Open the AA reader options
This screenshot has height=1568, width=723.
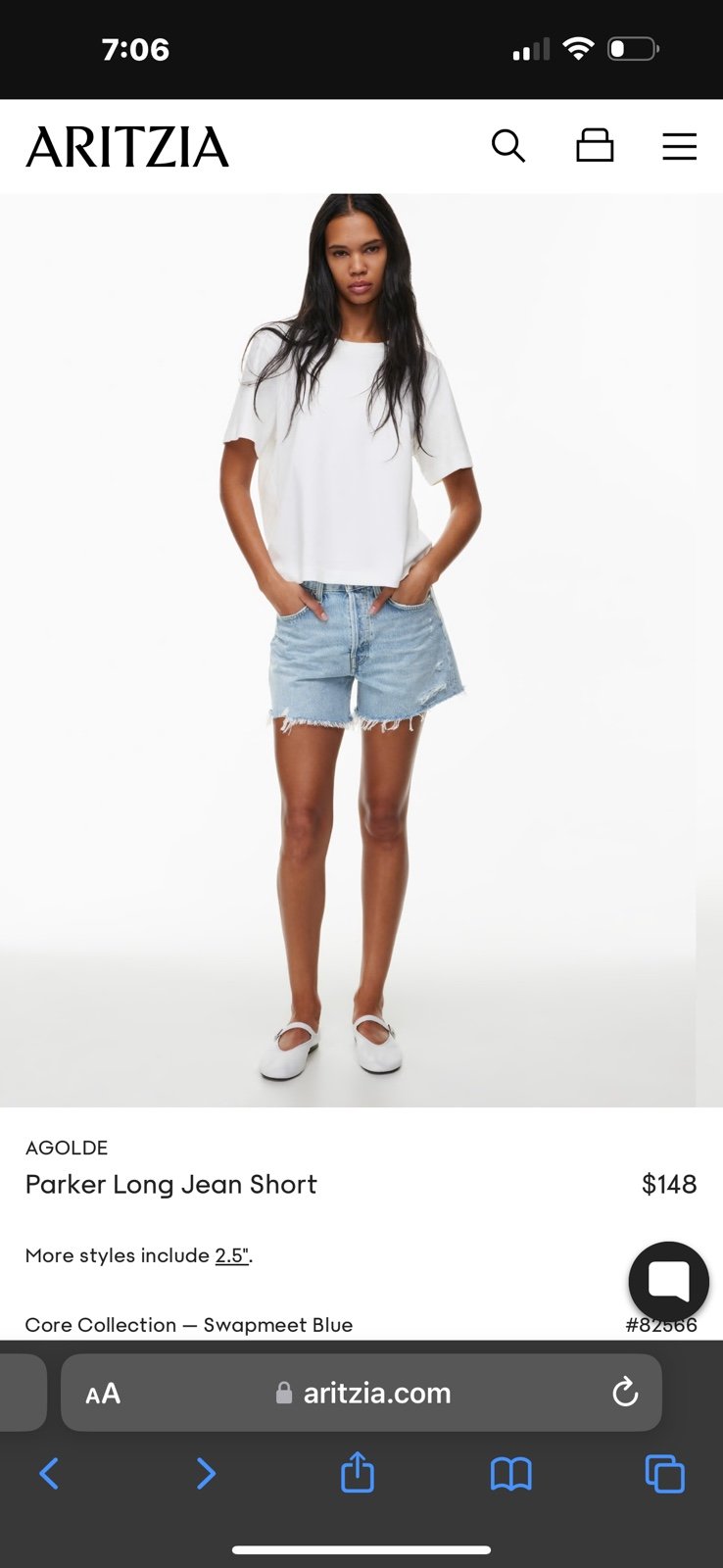click(x=103, y=1394)
